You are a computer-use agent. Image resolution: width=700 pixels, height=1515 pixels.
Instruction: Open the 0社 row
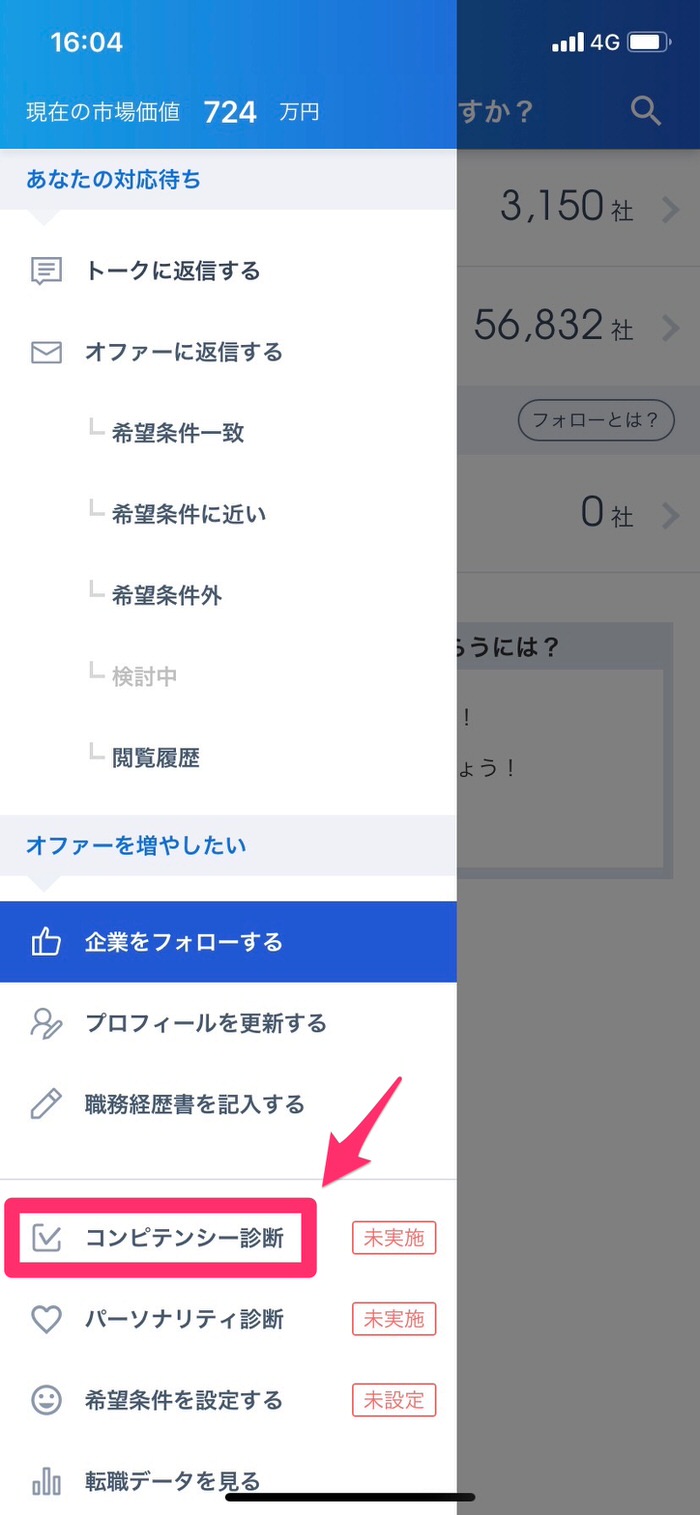(x=578, y=515)
